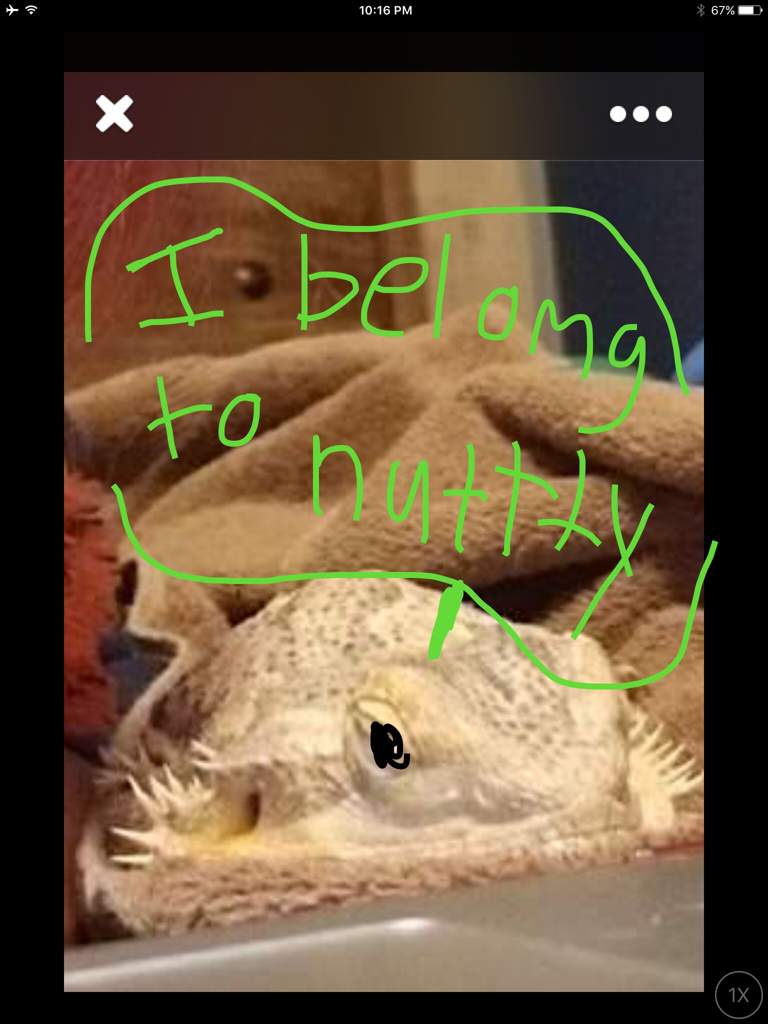Close the image viewer
The height and width of the screenshot is (1024, 768).
point(114,114)
